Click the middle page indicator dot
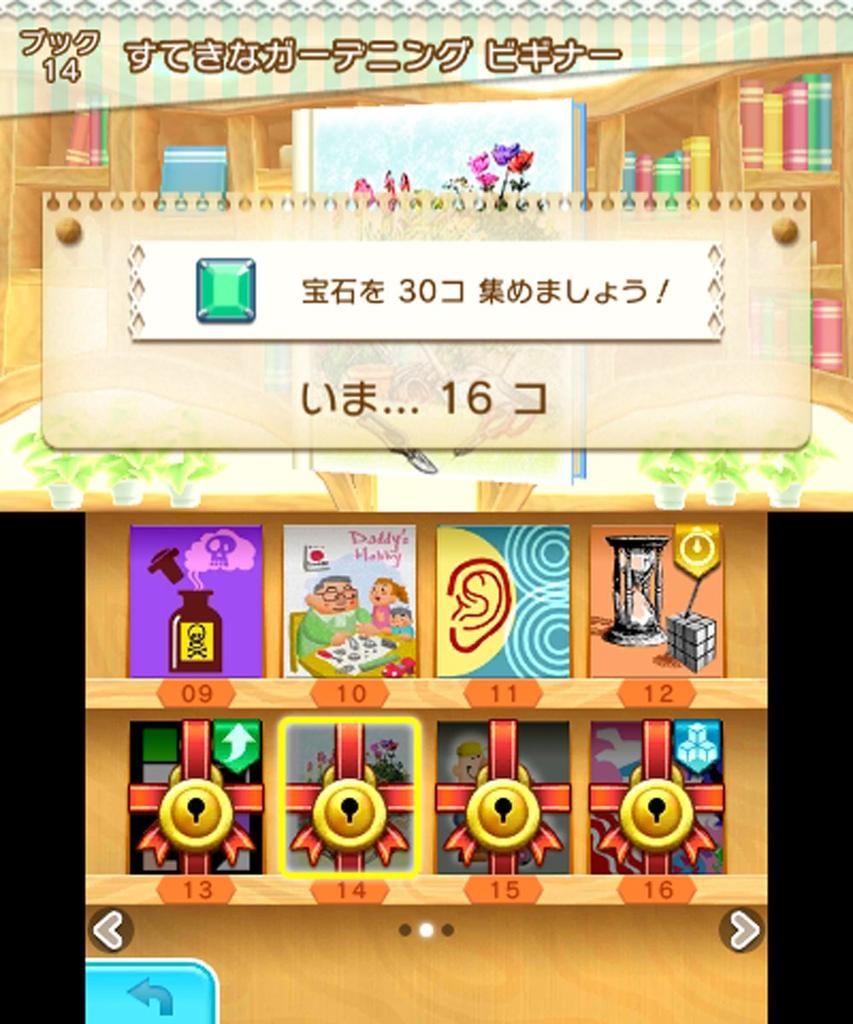The height and width of the screenshot is (1024, 853). point(426,931)
